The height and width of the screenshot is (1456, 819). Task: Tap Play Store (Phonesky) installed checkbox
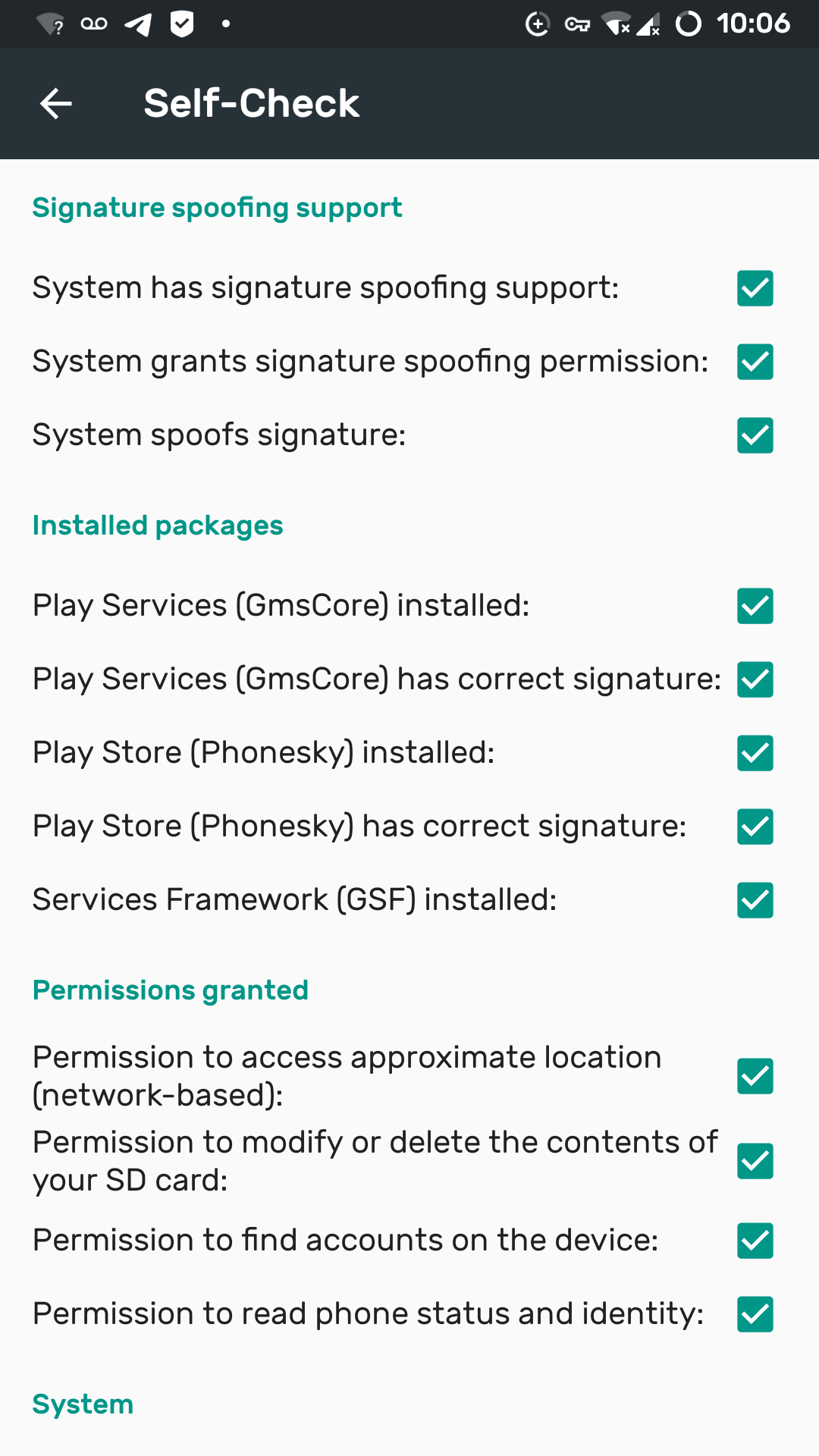coord(755,753)
